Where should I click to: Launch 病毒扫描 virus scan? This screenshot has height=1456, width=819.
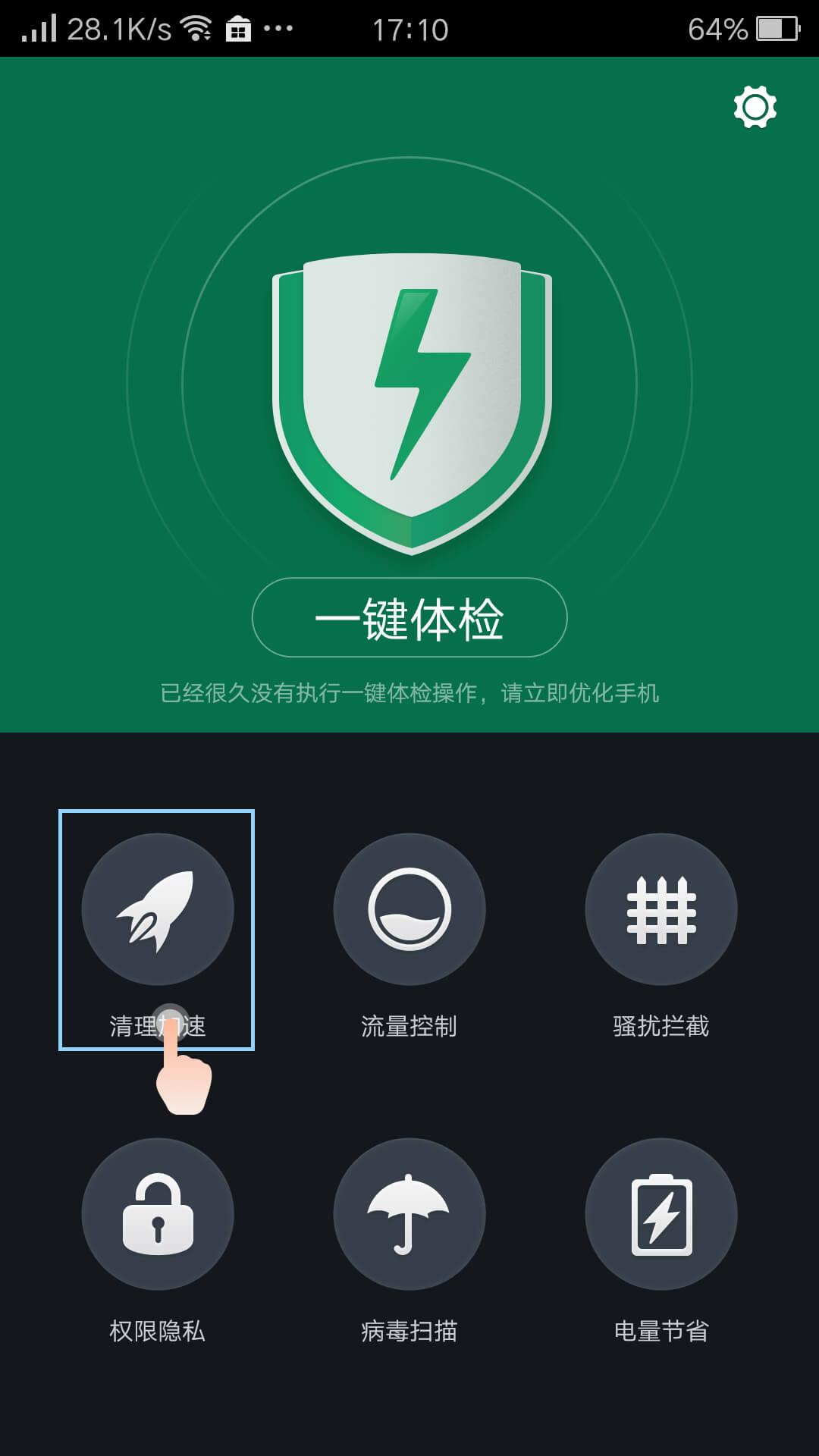tap(409, 1214)
